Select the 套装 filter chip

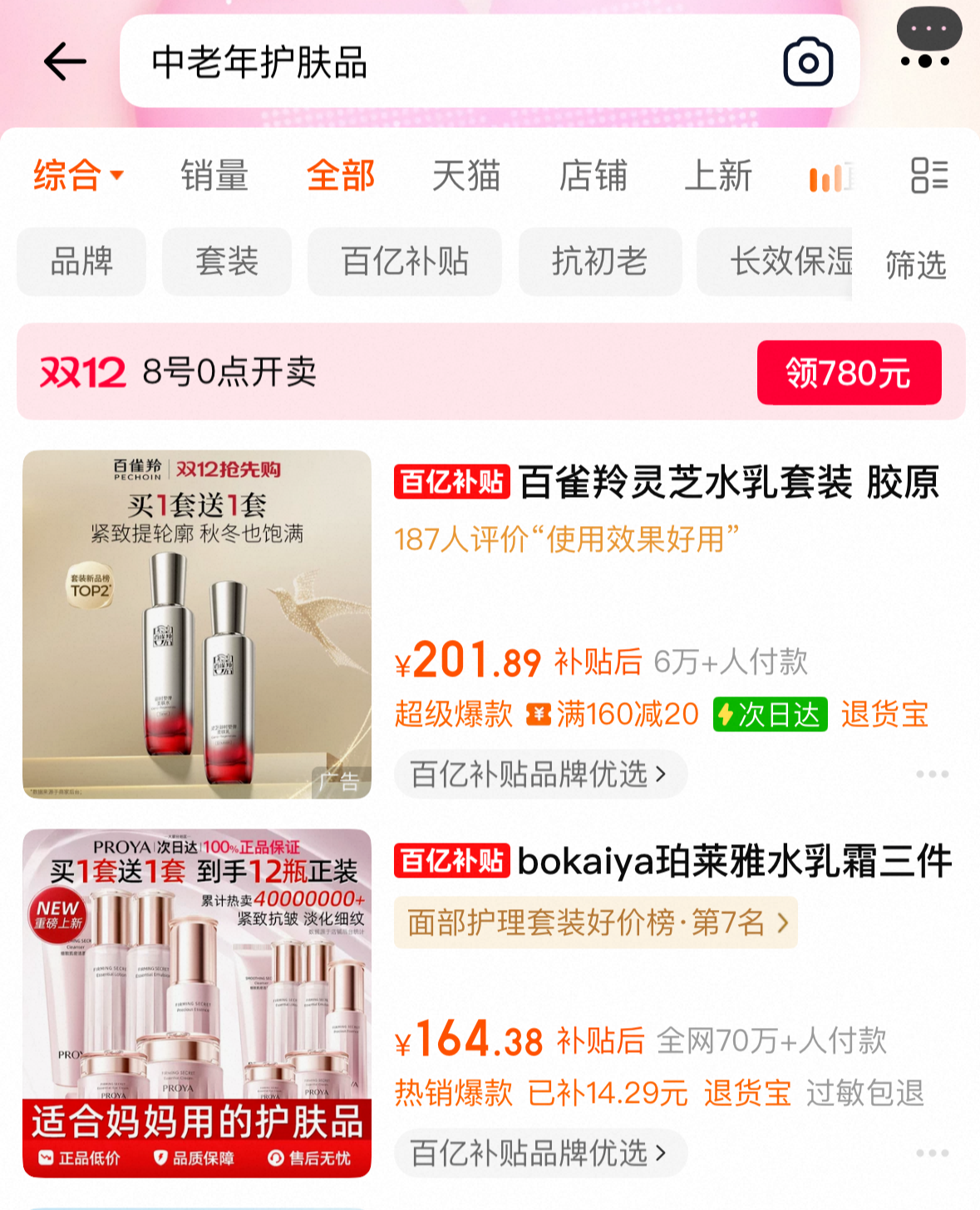point(227,262)
